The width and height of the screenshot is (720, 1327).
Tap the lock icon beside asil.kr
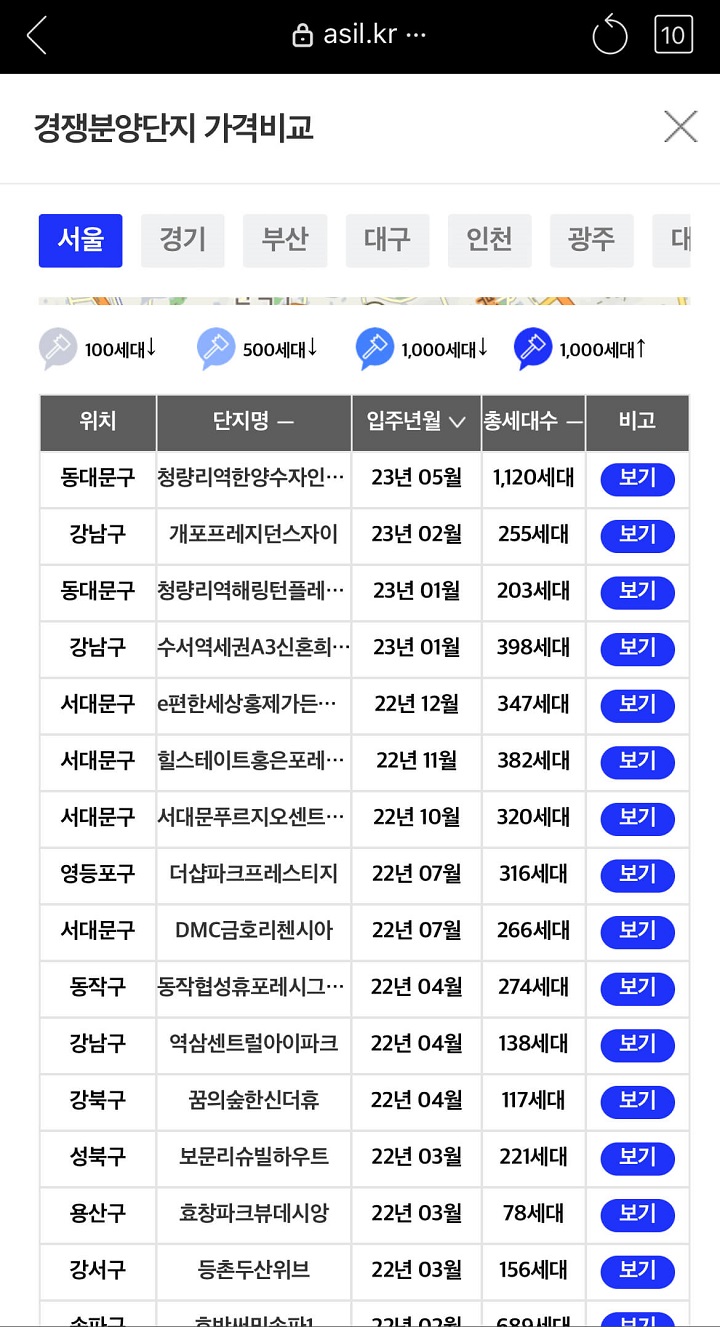click(x=305, y=31)
